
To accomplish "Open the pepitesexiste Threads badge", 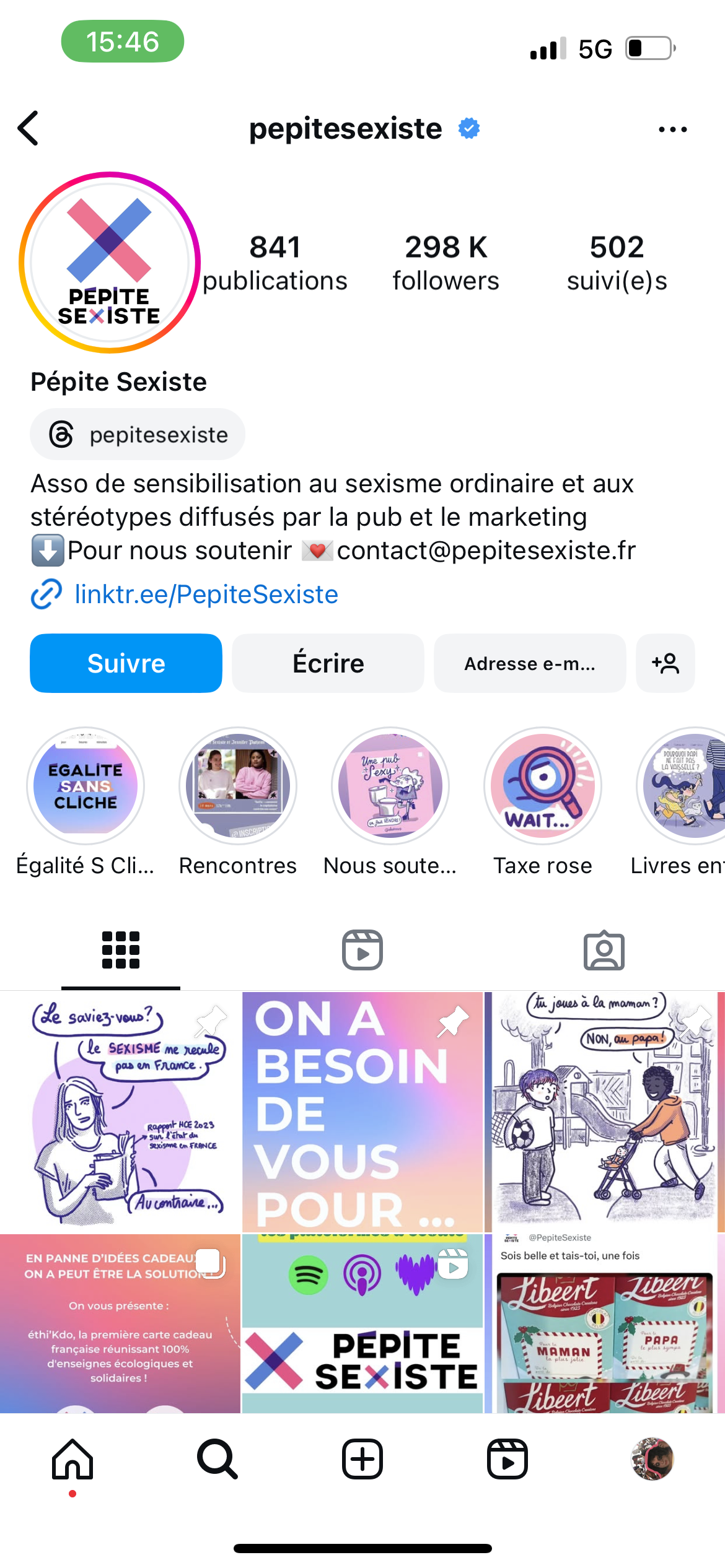I will 138,434.
